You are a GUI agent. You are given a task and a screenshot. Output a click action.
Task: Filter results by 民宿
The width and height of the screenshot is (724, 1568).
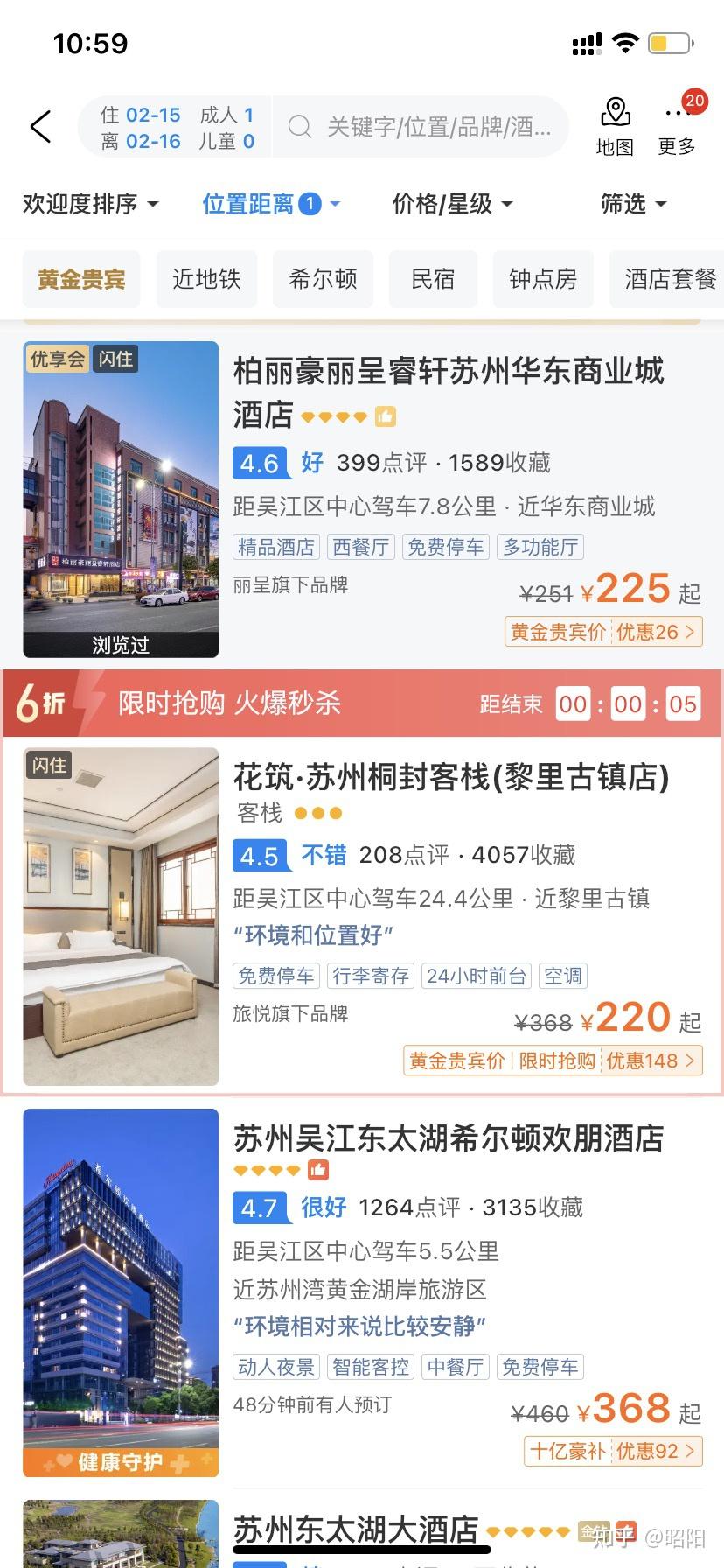[433, 280]
